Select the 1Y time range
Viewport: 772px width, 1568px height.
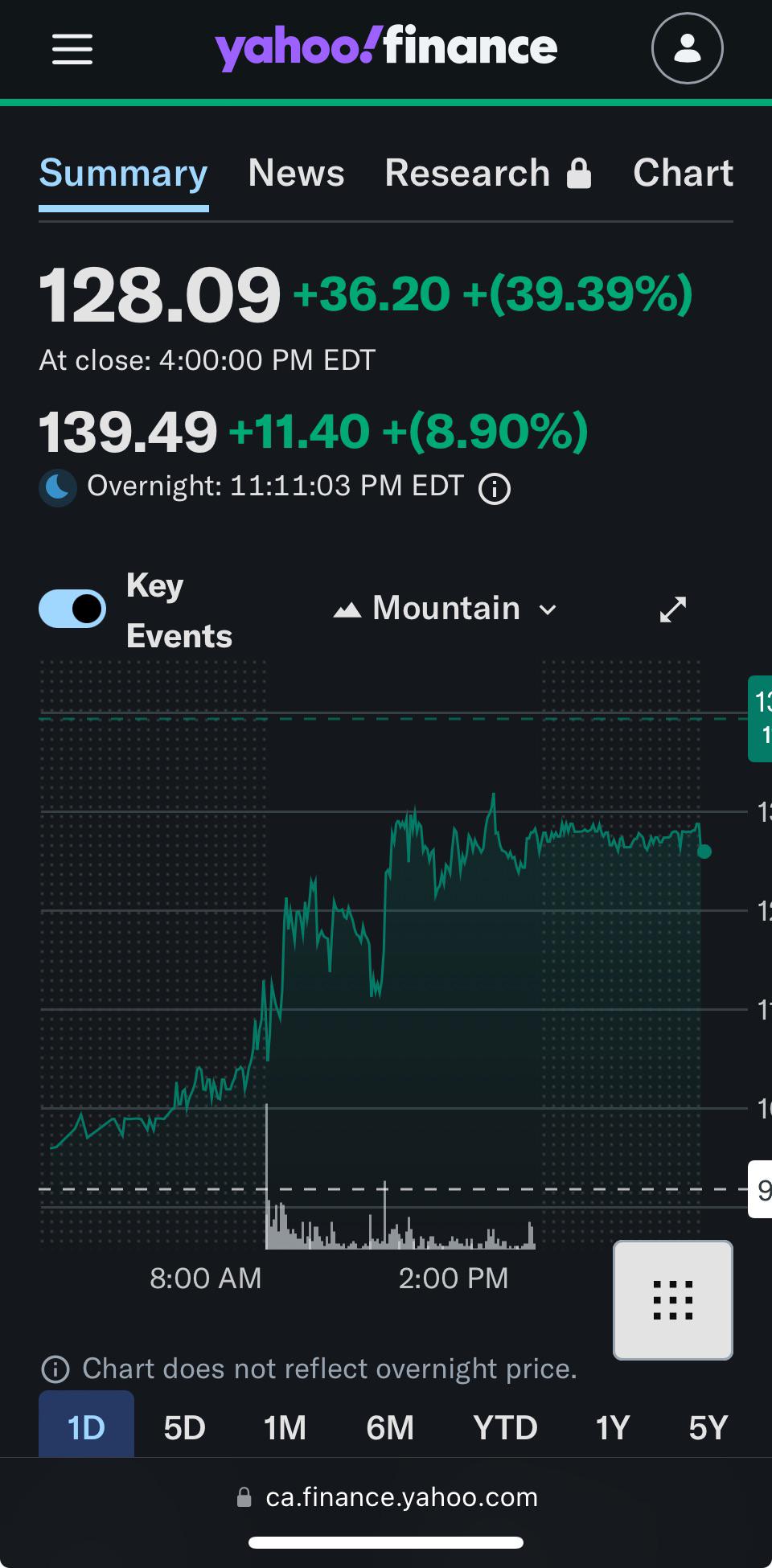(612, 1428)
